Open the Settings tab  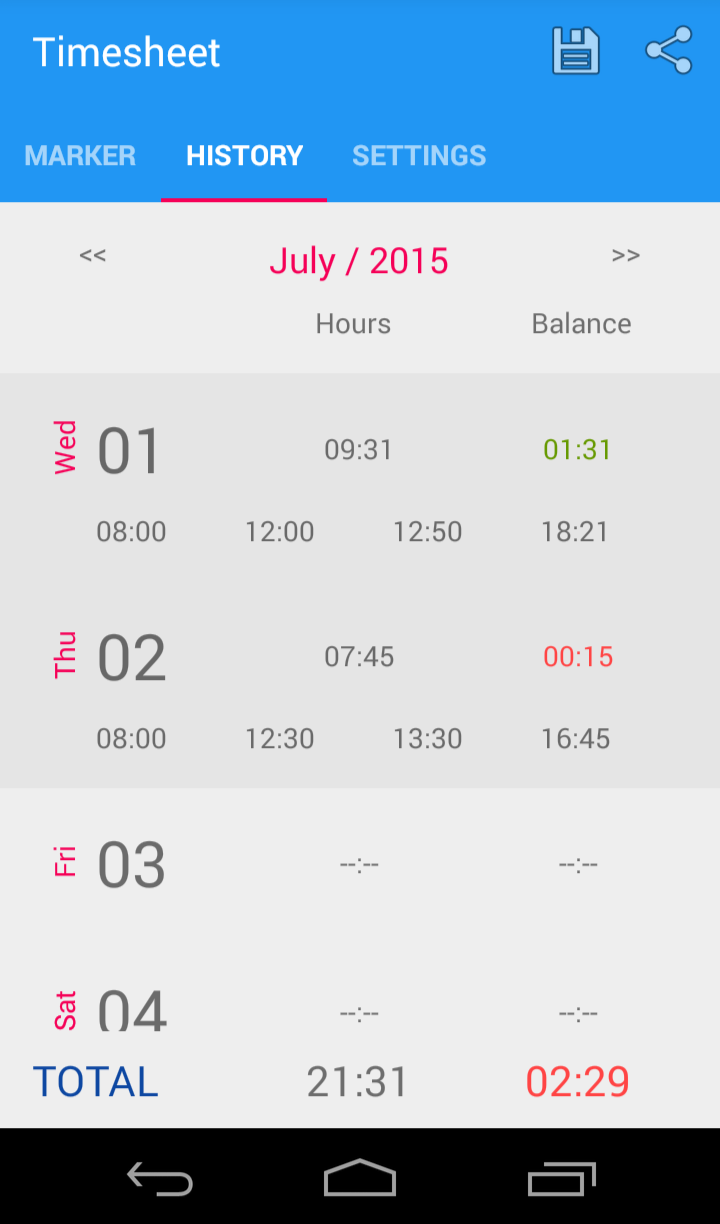pyautogui.click(x=419, y=156)
